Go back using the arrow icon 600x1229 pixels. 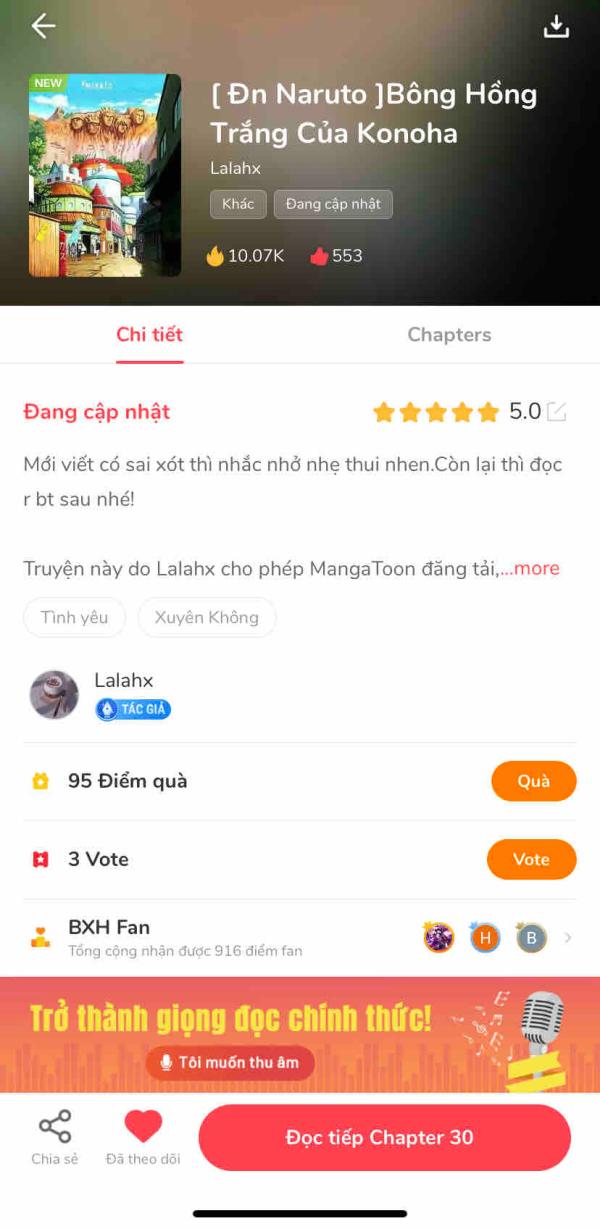coord(43,27)
